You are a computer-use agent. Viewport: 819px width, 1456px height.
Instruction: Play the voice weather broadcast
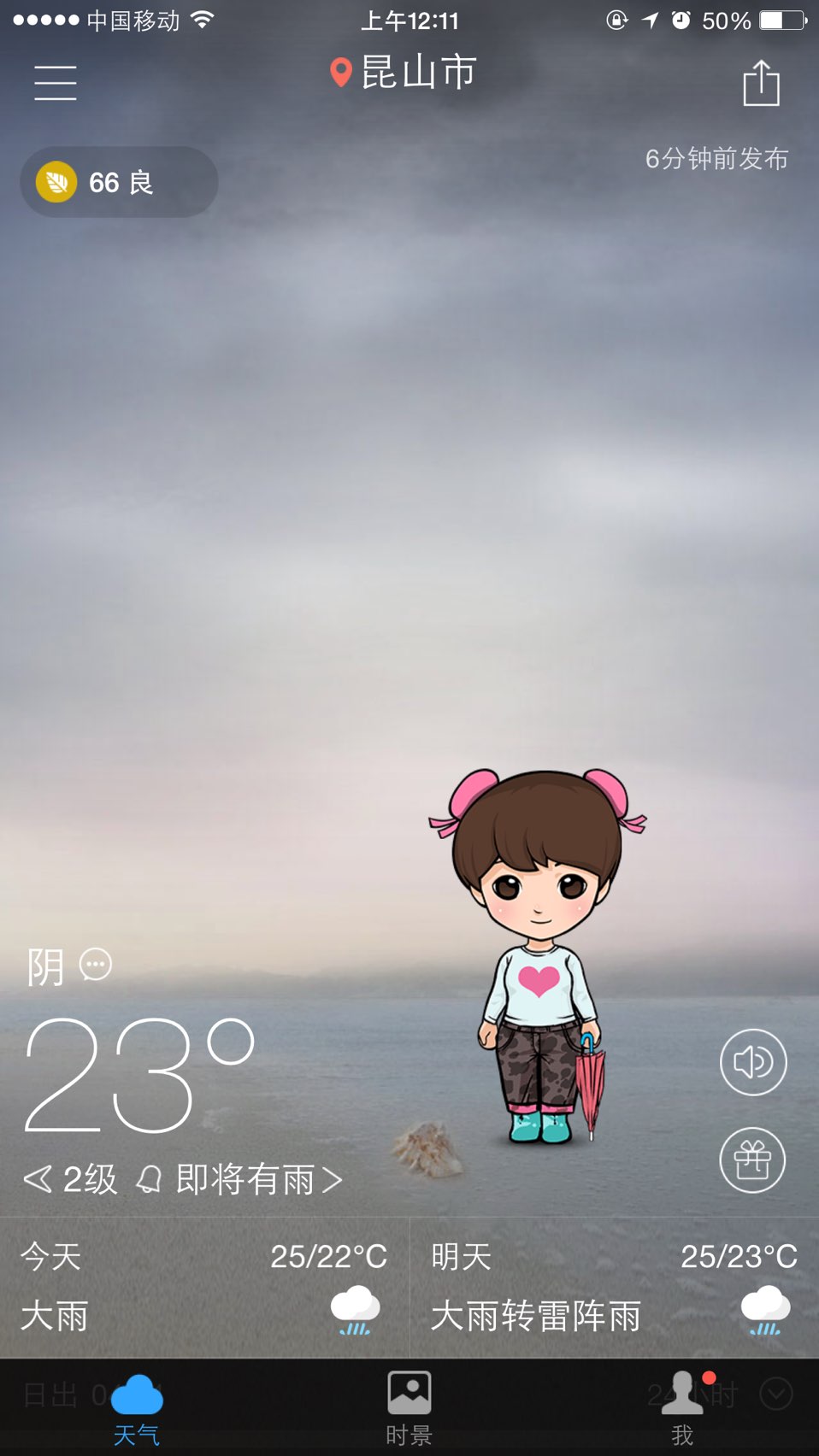point(753,1062)
